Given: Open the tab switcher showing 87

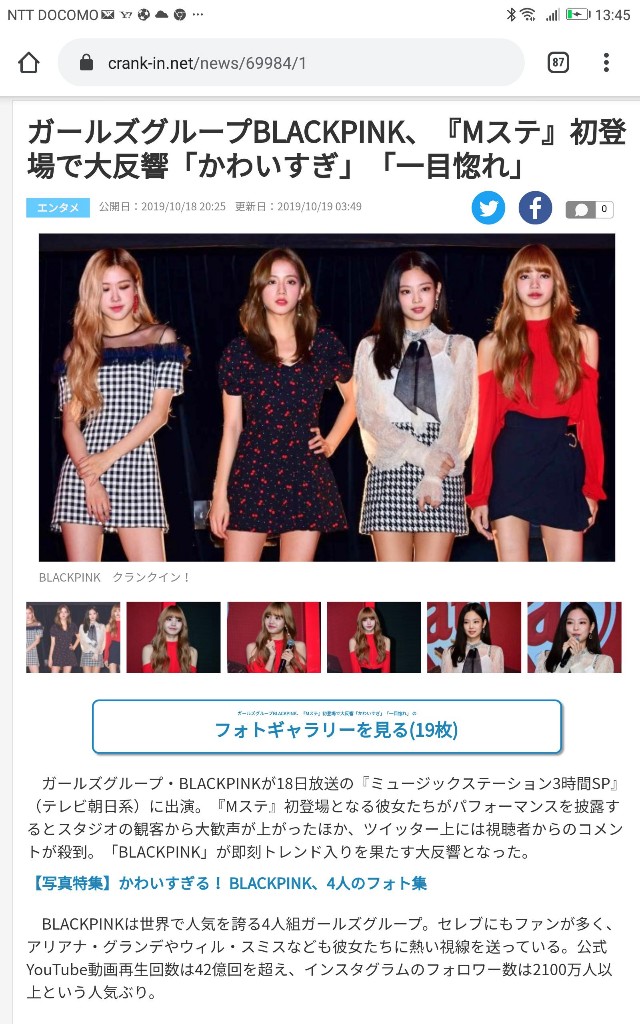Looking at the screenshot, I should coord(558,63).
